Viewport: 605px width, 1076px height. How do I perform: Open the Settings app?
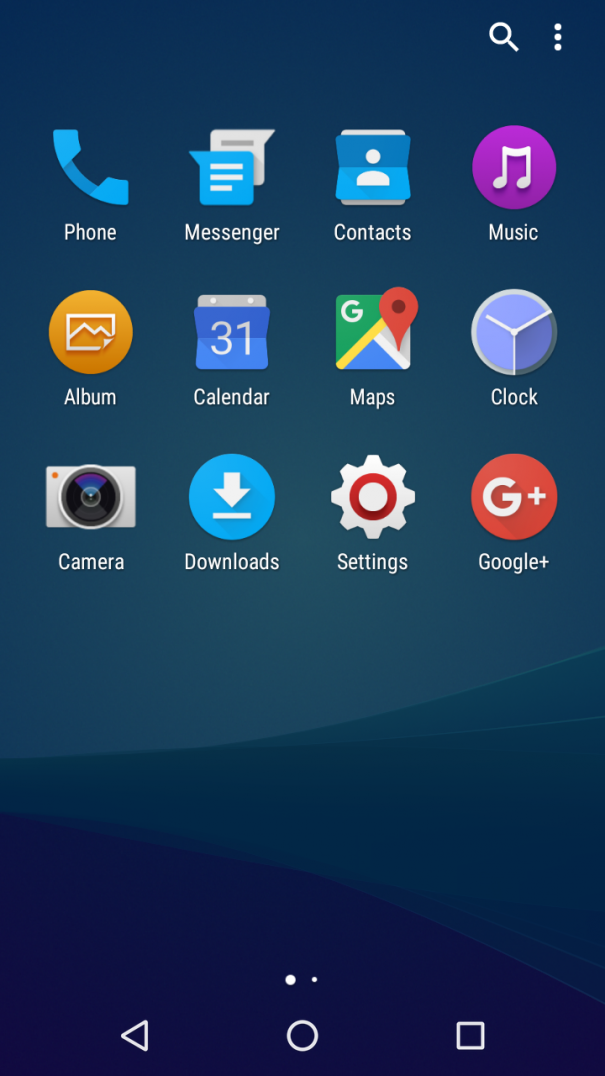tap(373, 497)
